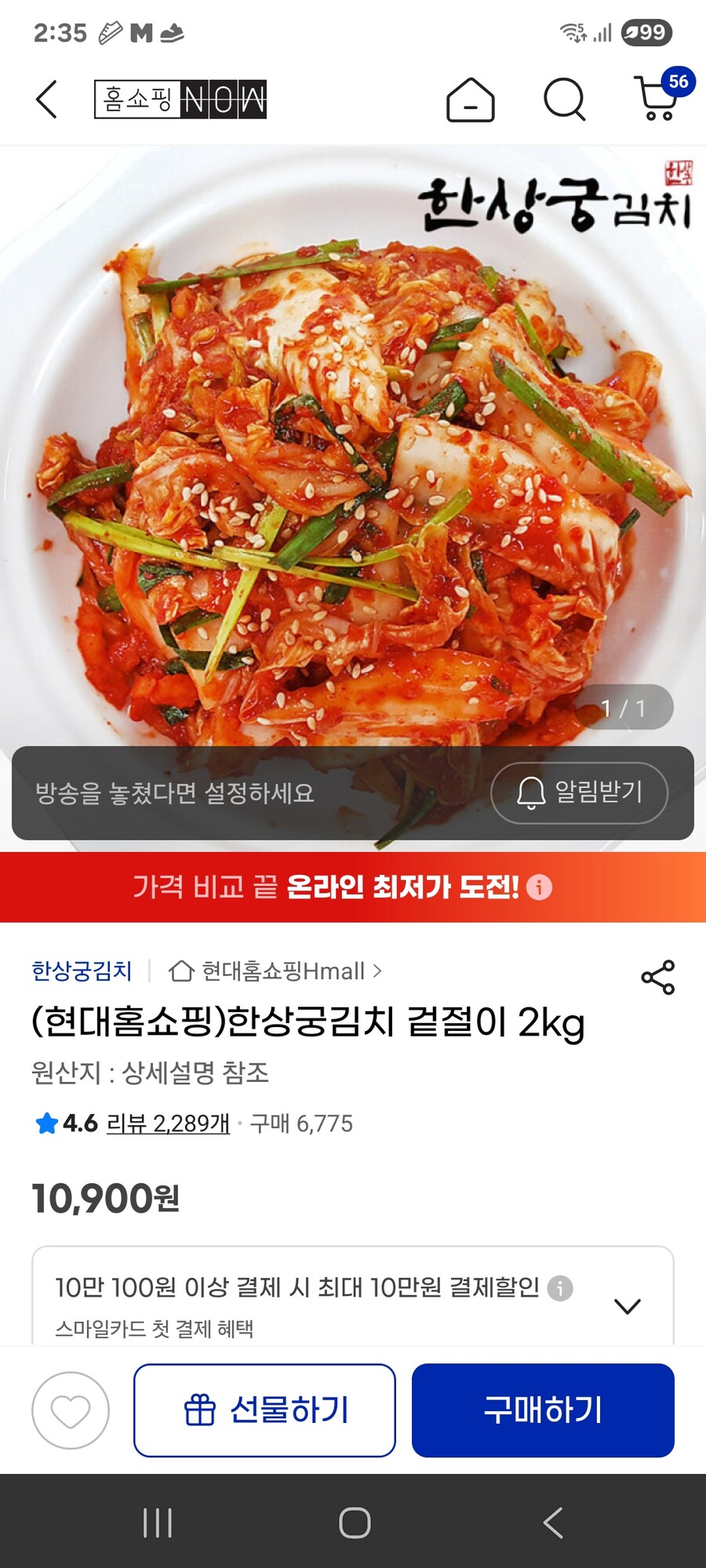Open reviews via 리뷰 2,289개 link
Viewport: 706px width, 1568px height.
166,1123
